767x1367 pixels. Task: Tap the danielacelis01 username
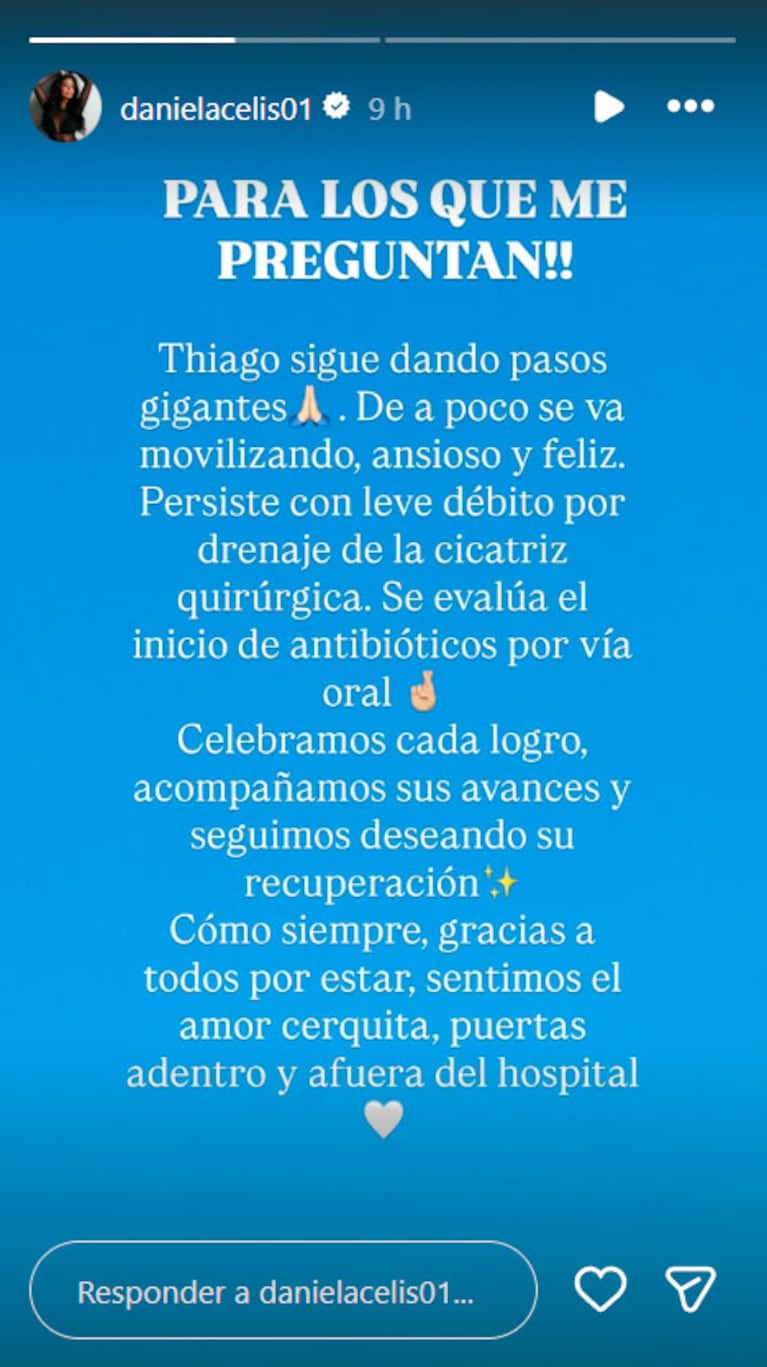click(216, 108)
